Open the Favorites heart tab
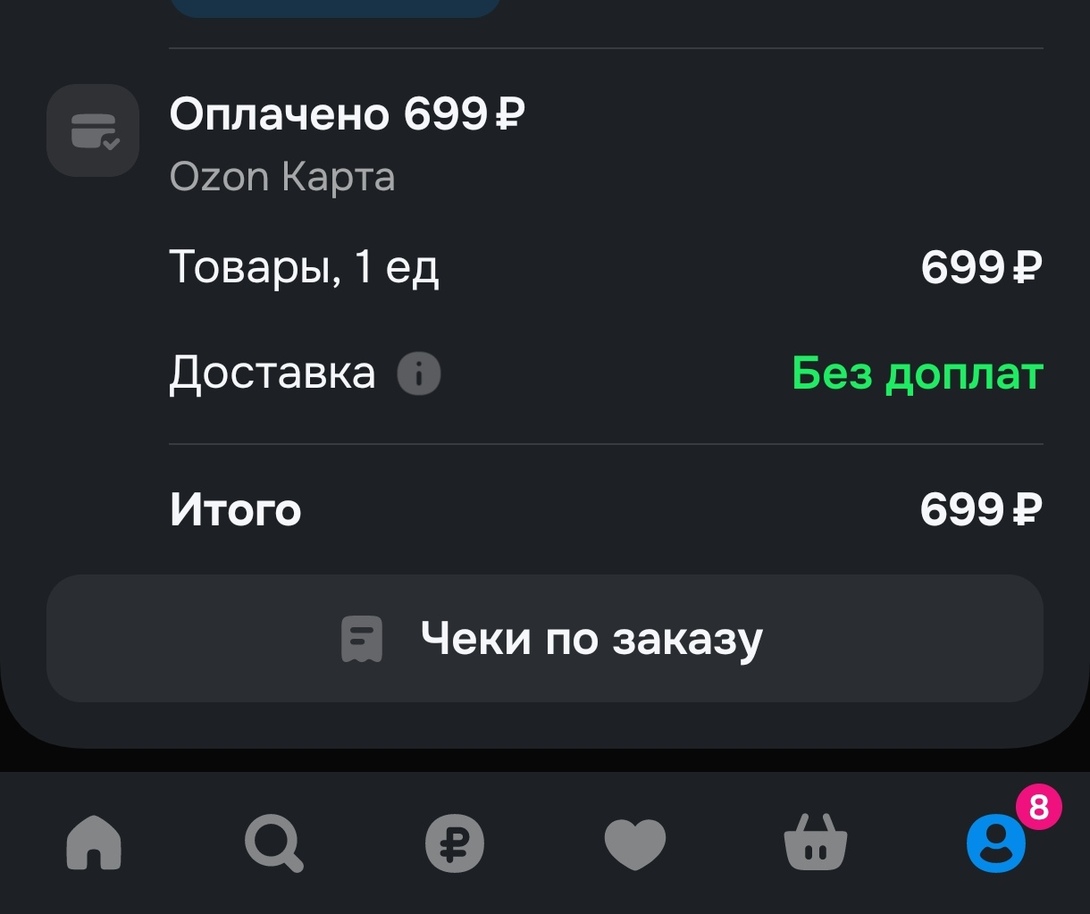Screen dimensions: 1090x914 [x=635, y=843]
